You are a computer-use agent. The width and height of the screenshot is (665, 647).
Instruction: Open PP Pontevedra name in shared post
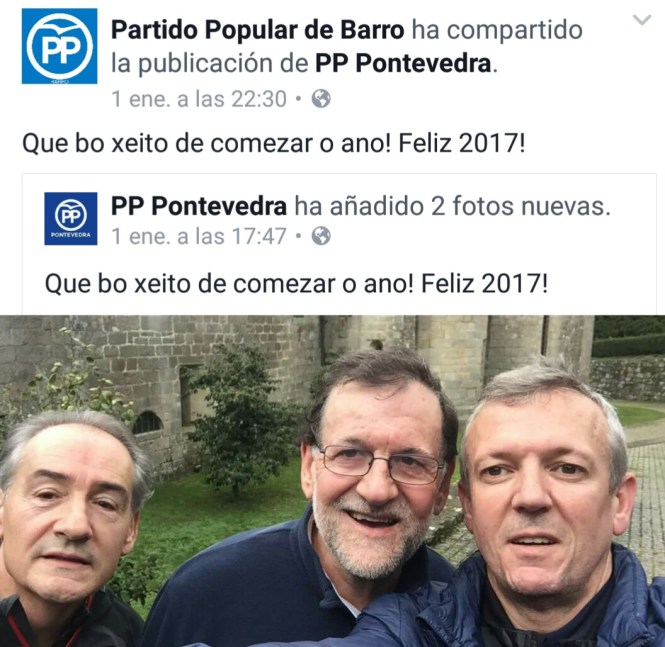(x=199, y=206)
